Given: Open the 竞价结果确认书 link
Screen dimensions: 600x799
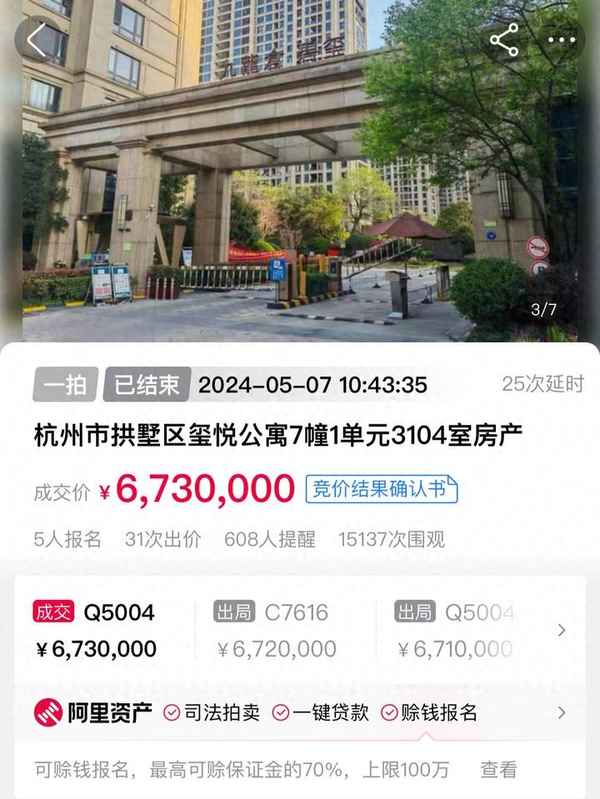Looking at the screenshot, I should 381,489.
